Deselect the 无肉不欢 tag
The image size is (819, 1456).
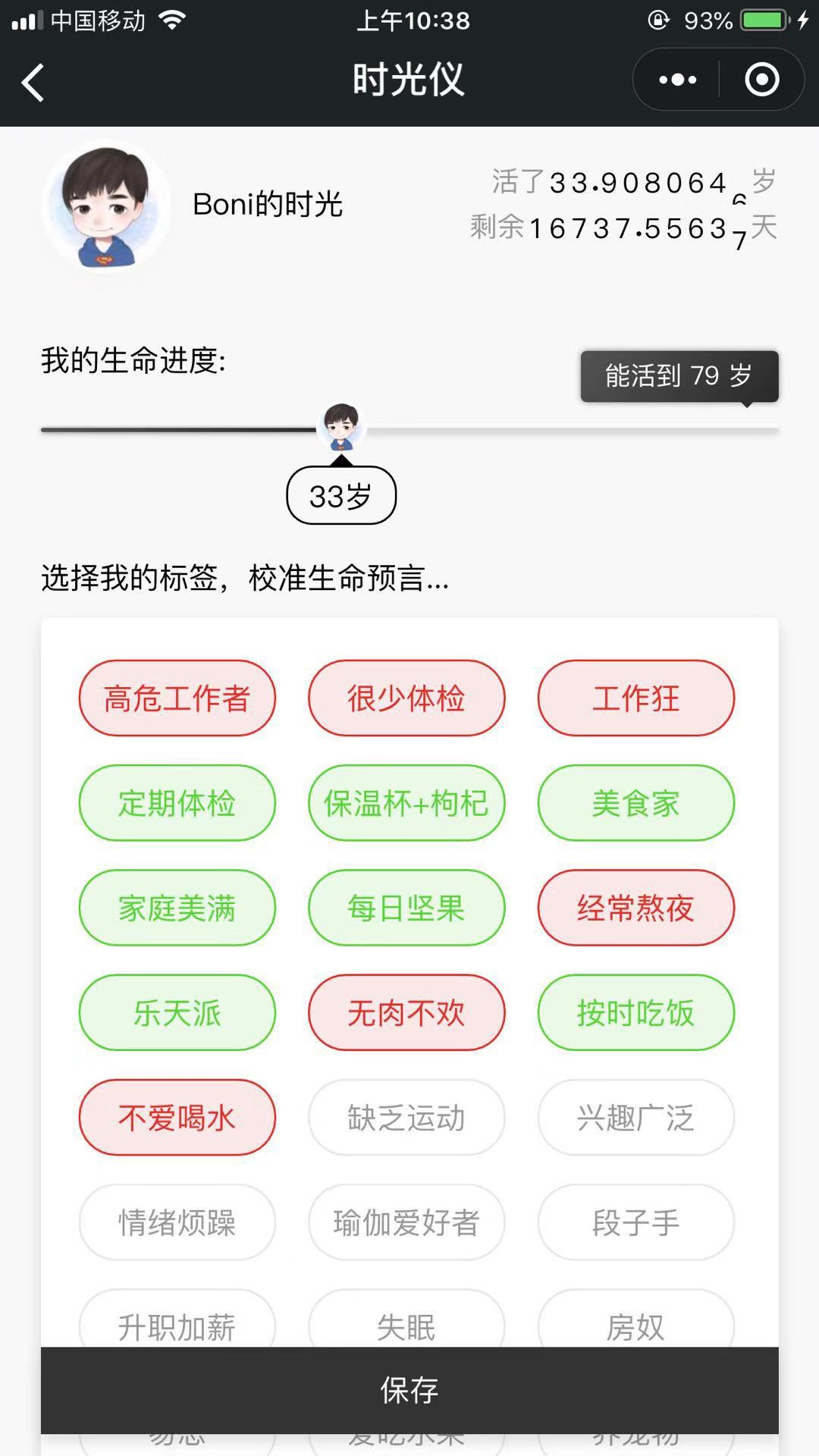406,1012
